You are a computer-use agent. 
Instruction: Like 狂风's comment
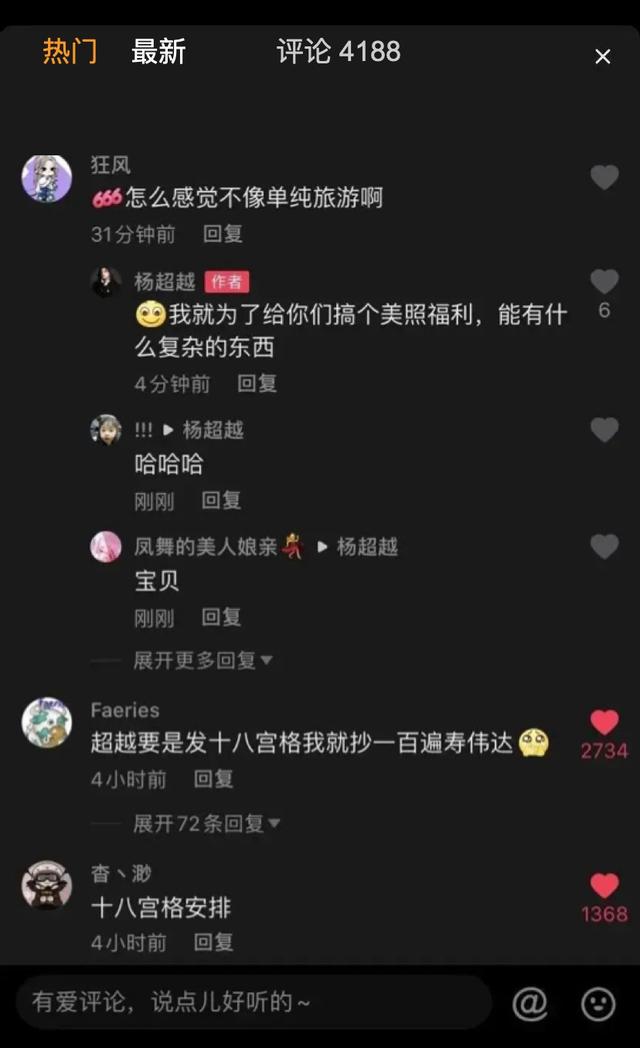click(x=604, y=178)
